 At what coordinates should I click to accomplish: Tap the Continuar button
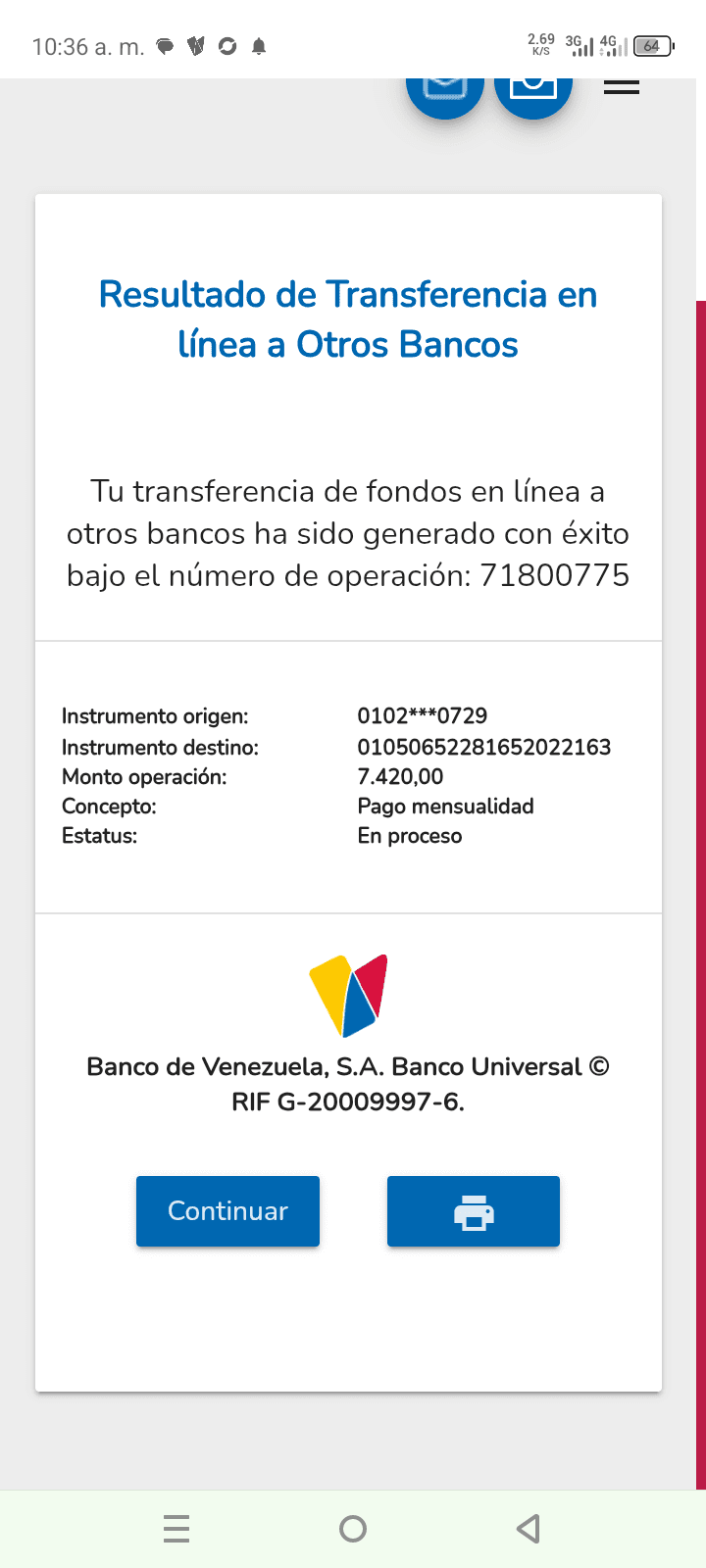(227, 1211)
